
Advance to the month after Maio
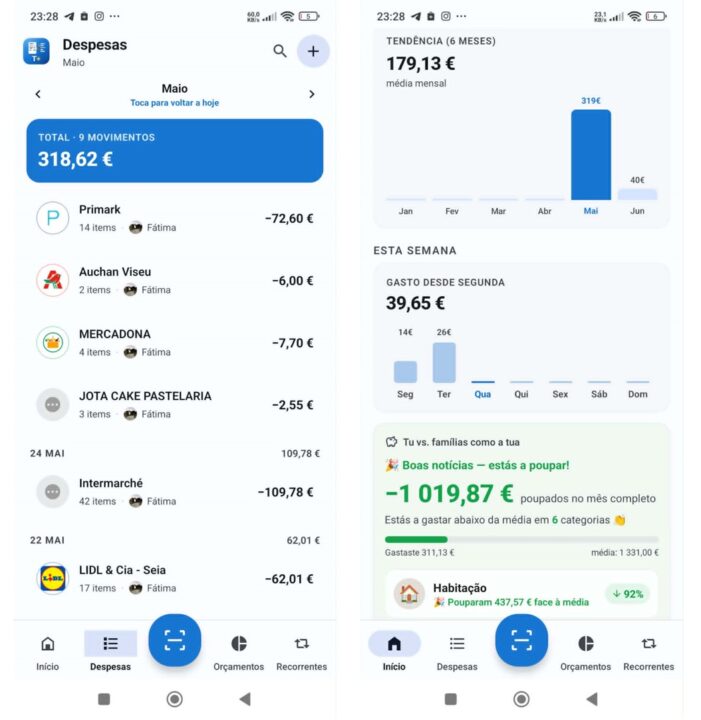[312, 94]
